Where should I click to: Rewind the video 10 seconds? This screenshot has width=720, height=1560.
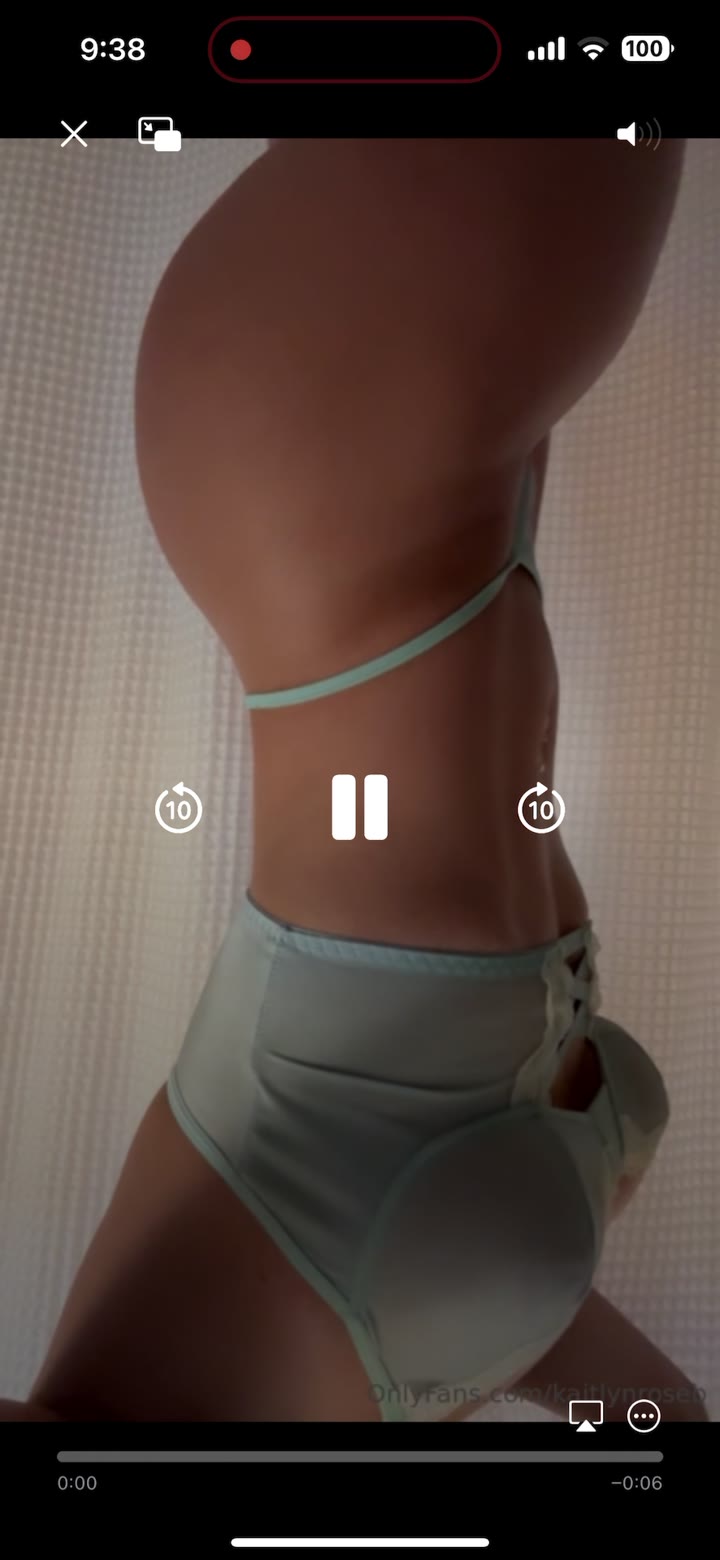point(179,808)
